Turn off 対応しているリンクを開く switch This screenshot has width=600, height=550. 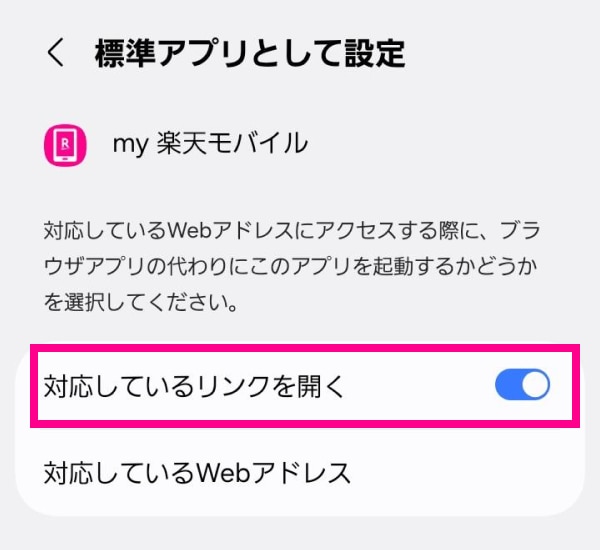[x=522, y=386]
